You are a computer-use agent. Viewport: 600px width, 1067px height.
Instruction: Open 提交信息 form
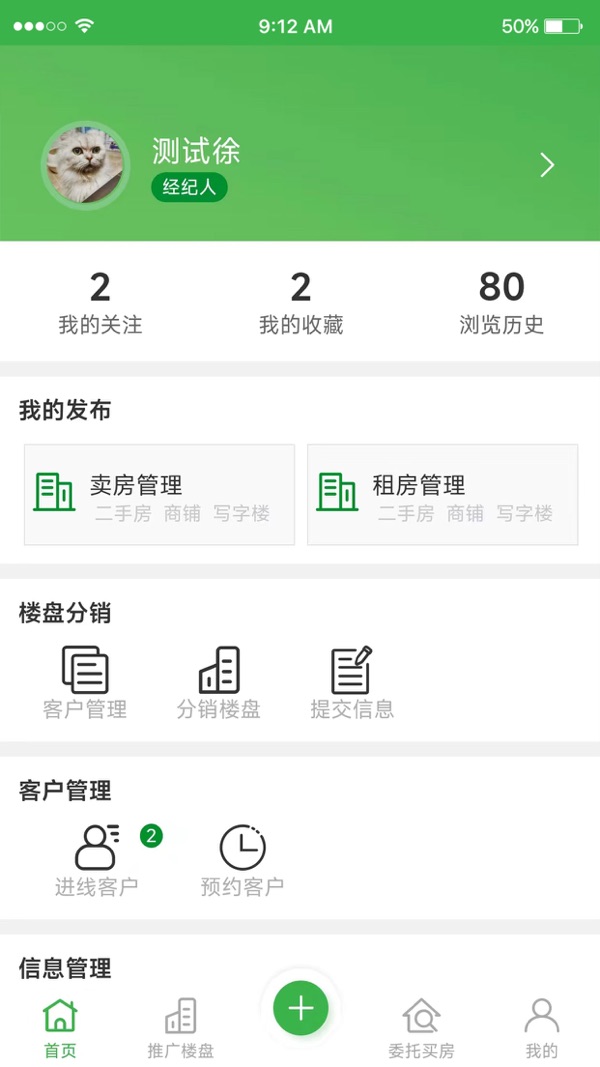point(352,683)
